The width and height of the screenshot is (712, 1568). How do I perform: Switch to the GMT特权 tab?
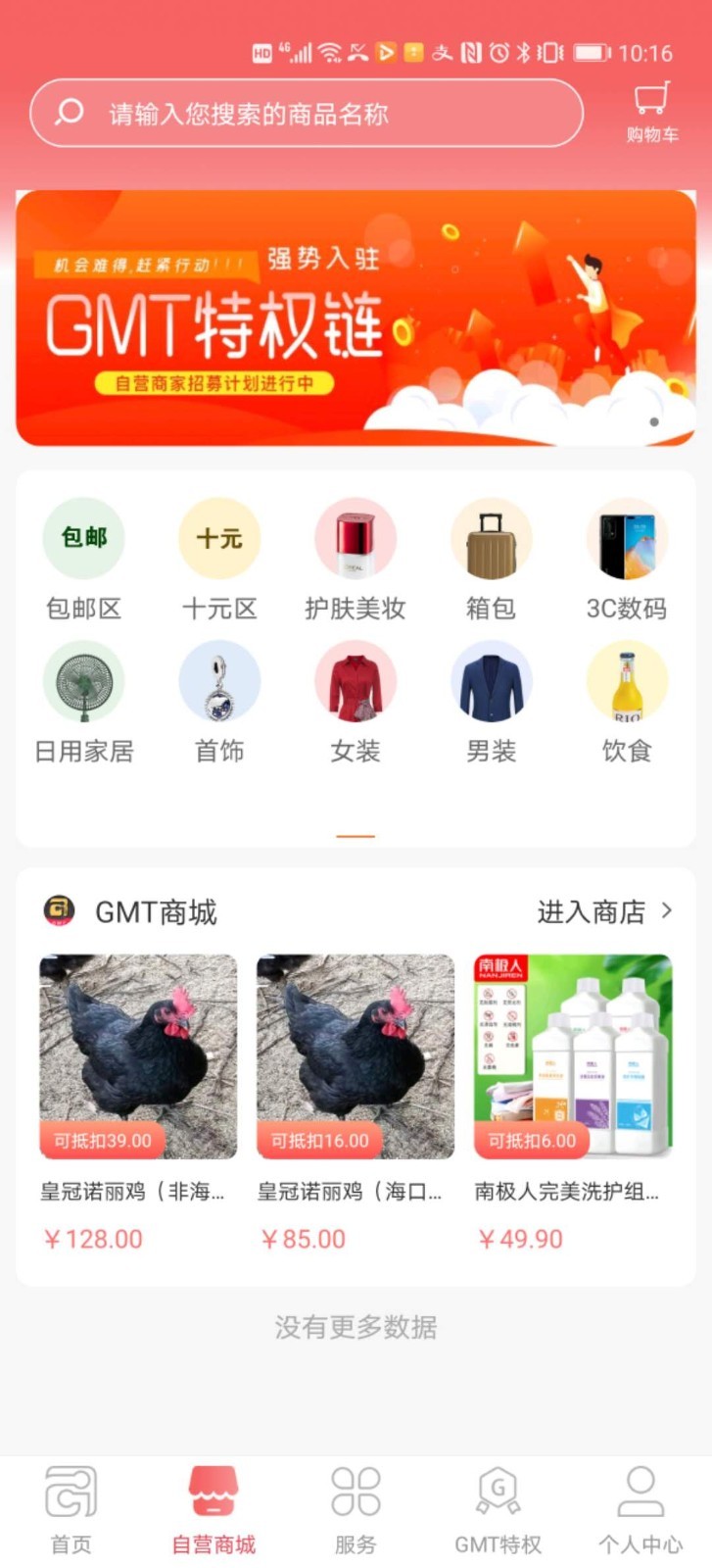click(x=498, y=1510)
